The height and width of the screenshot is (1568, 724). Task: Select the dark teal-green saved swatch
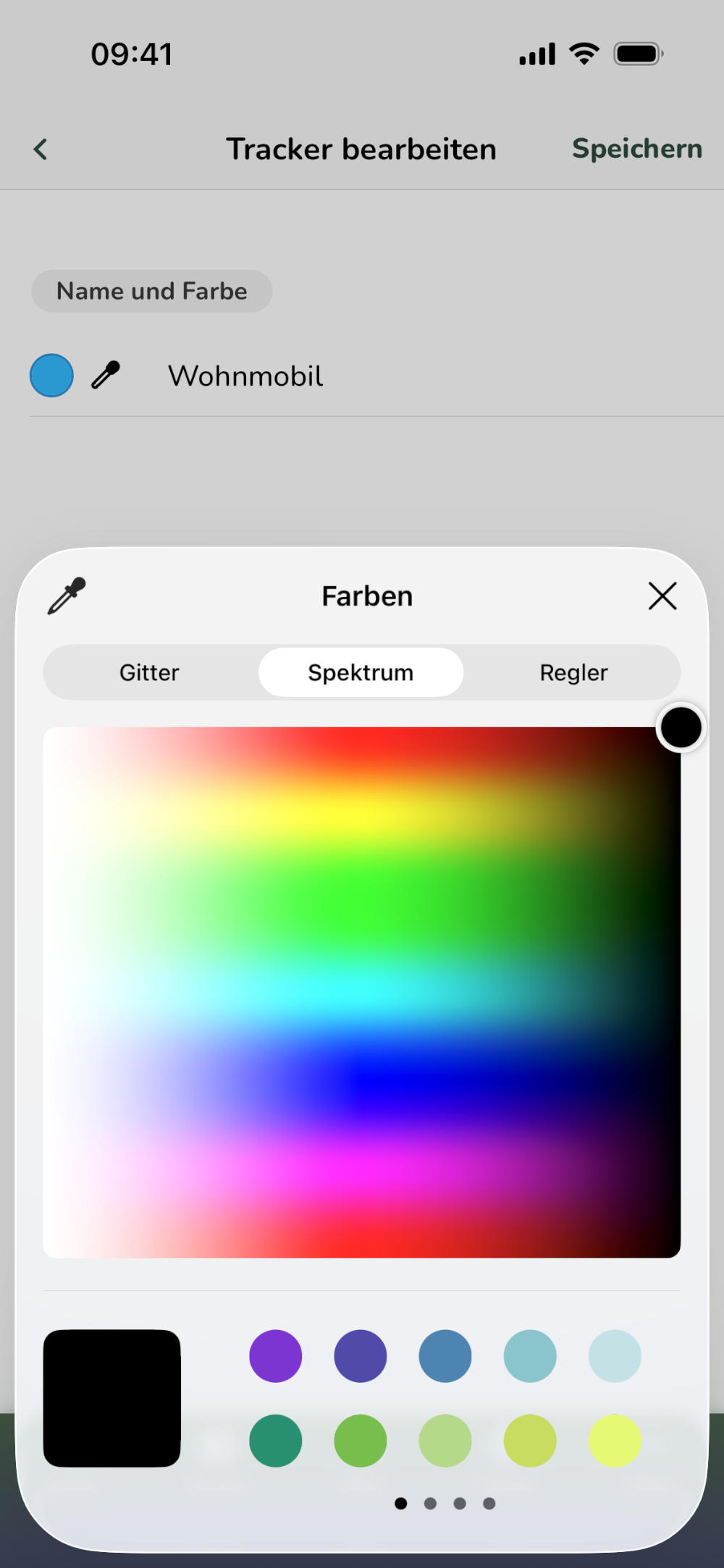pos(275,1441)
